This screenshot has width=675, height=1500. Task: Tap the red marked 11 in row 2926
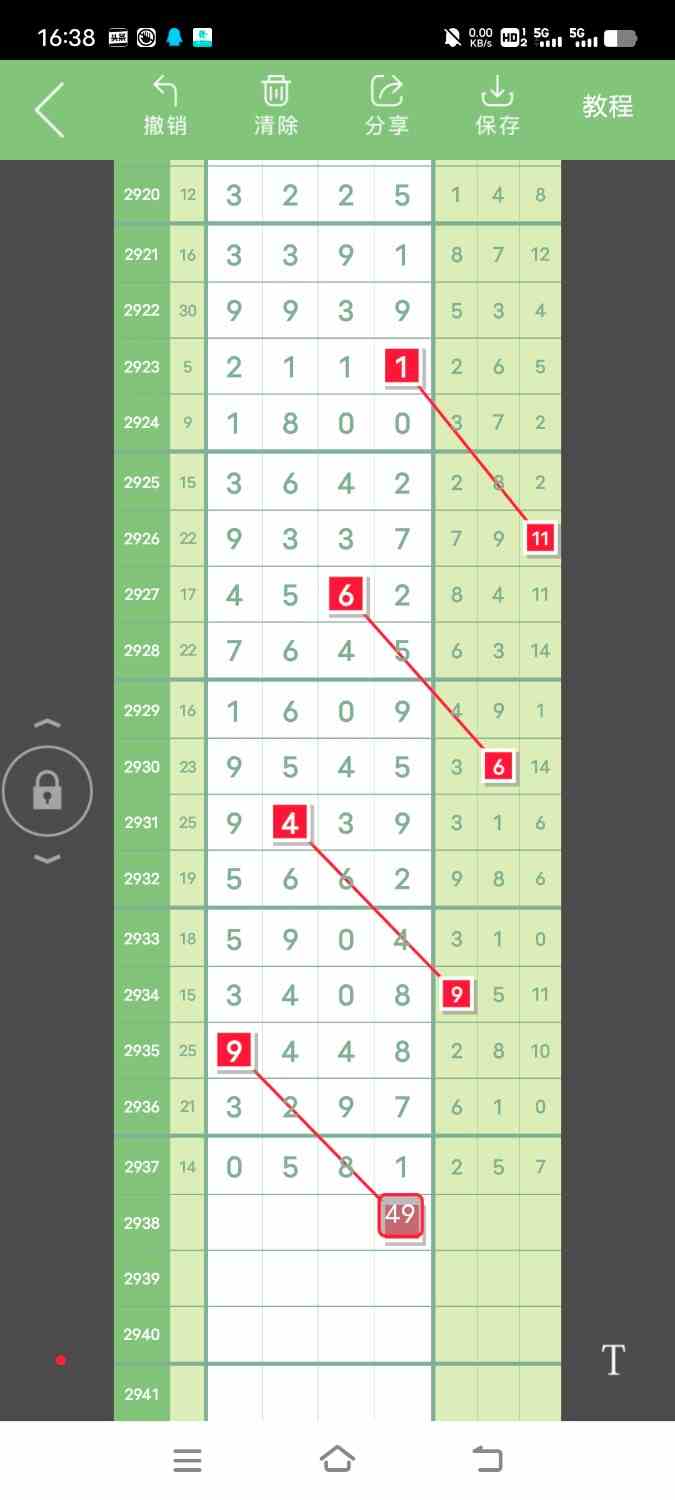tap(540, 539)
